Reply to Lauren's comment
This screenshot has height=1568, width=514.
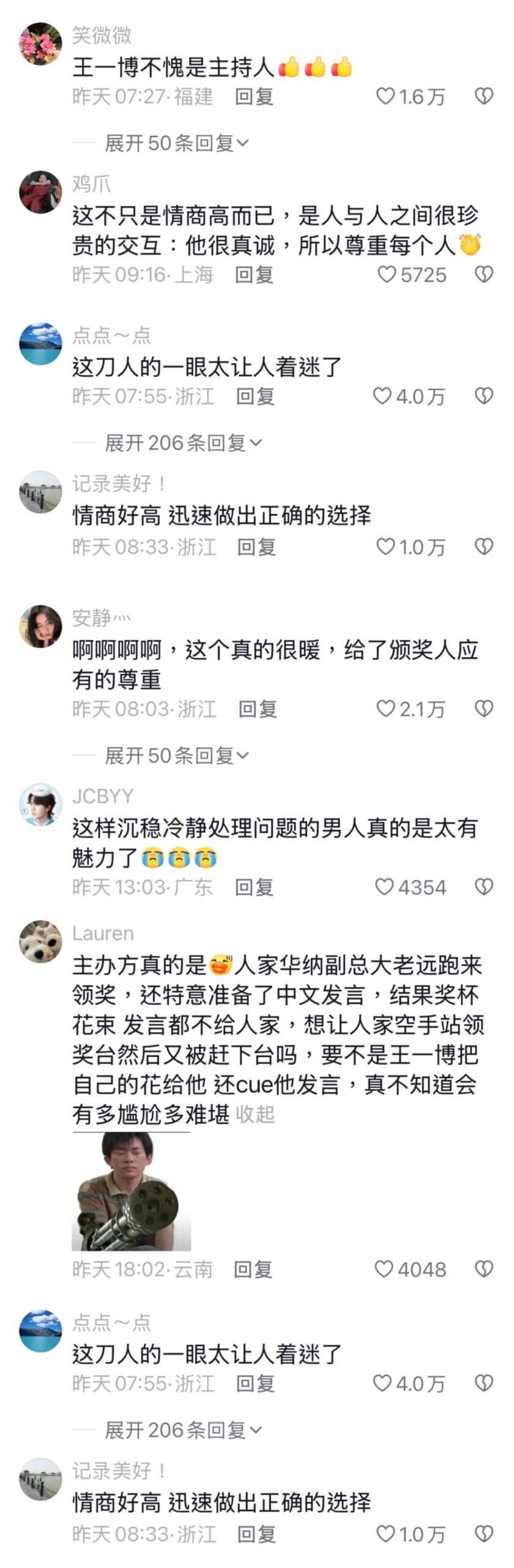(x=253, y=1270)
